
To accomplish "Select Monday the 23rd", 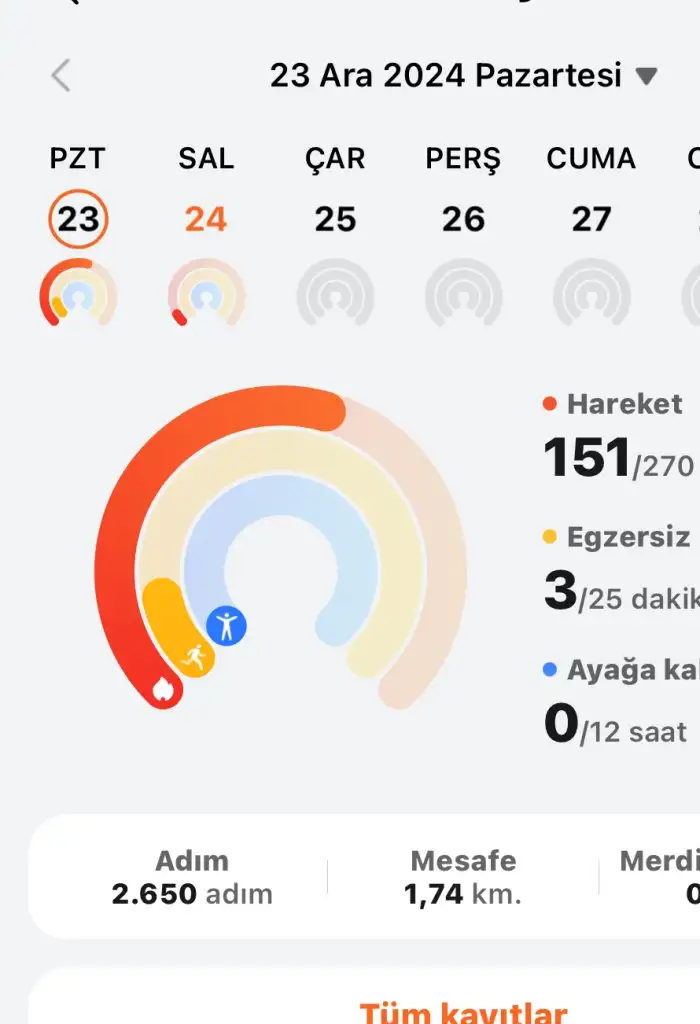I will coord(78,219).
